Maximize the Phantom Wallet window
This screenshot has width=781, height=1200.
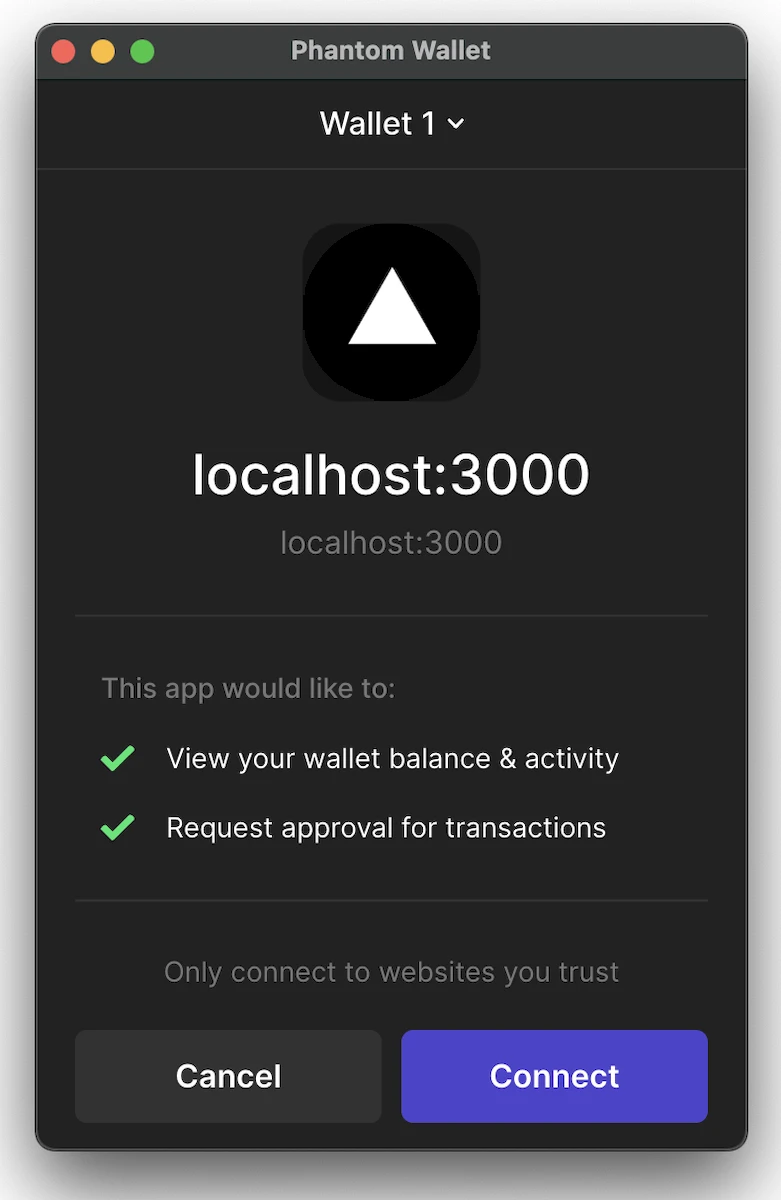(x=143, y=51)
